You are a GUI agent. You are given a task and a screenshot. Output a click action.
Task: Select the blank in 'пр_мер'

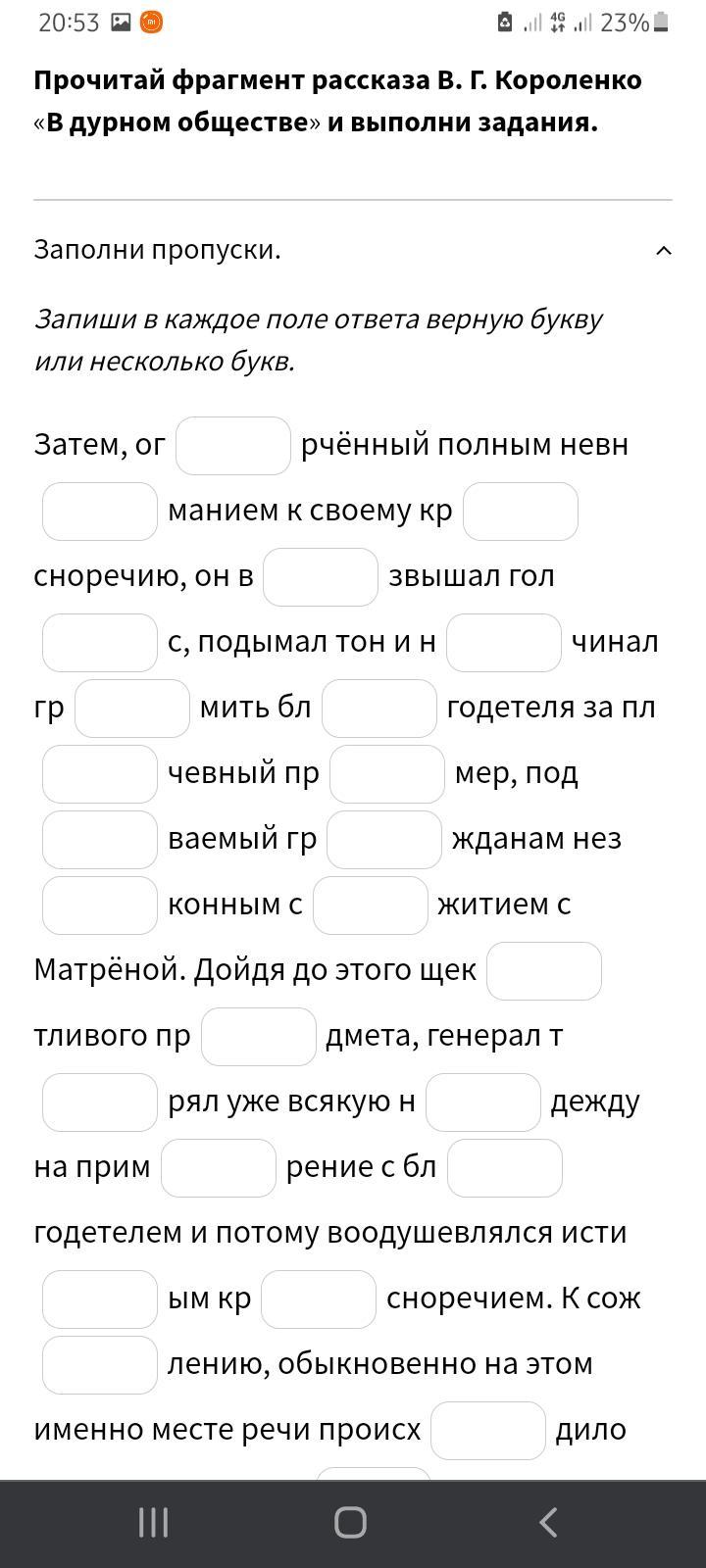click(x=387, y=774)
